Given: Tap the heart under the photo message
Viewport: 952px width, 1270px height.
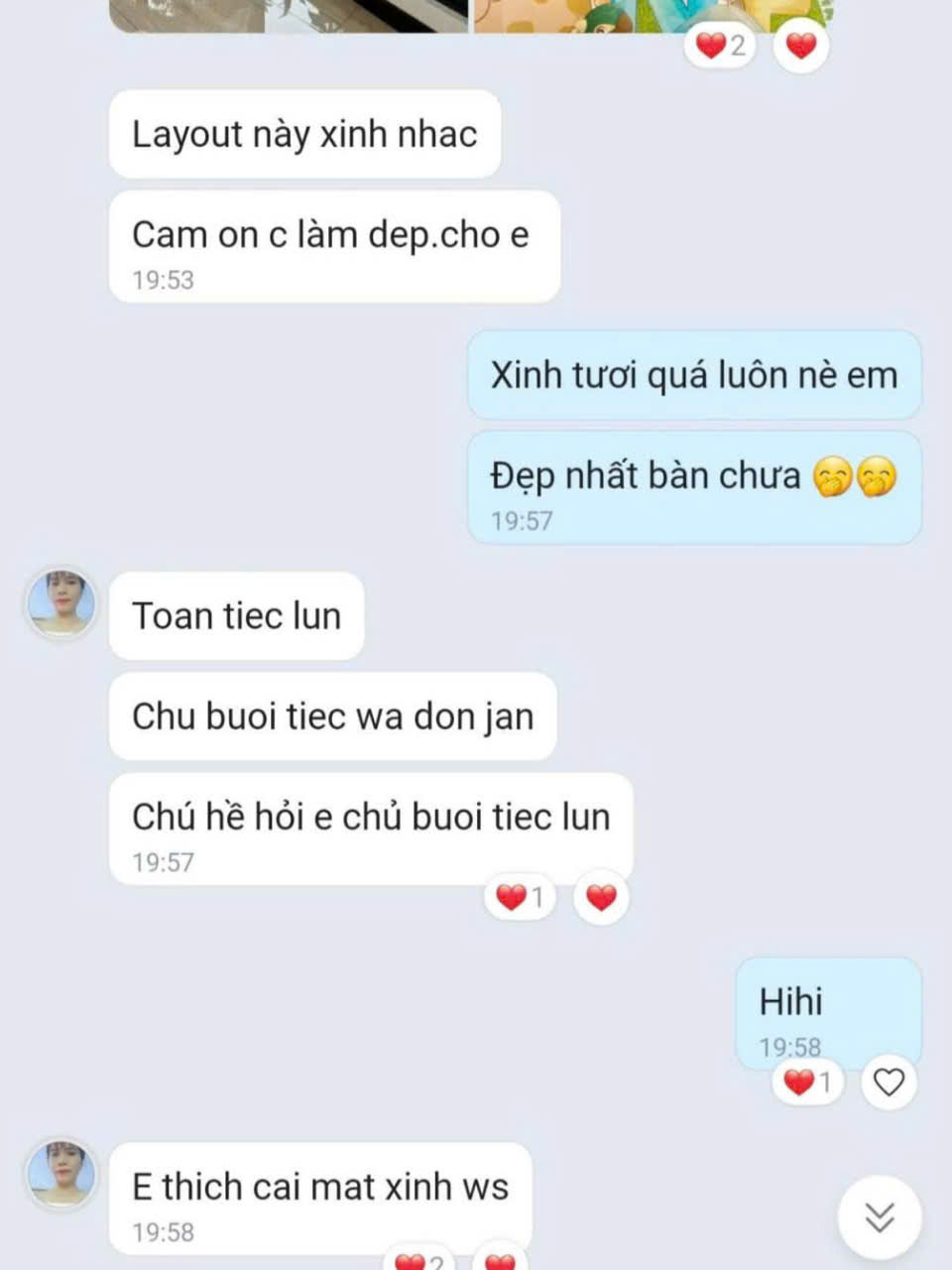Looking at the screenshot, I should pos(800,46).
